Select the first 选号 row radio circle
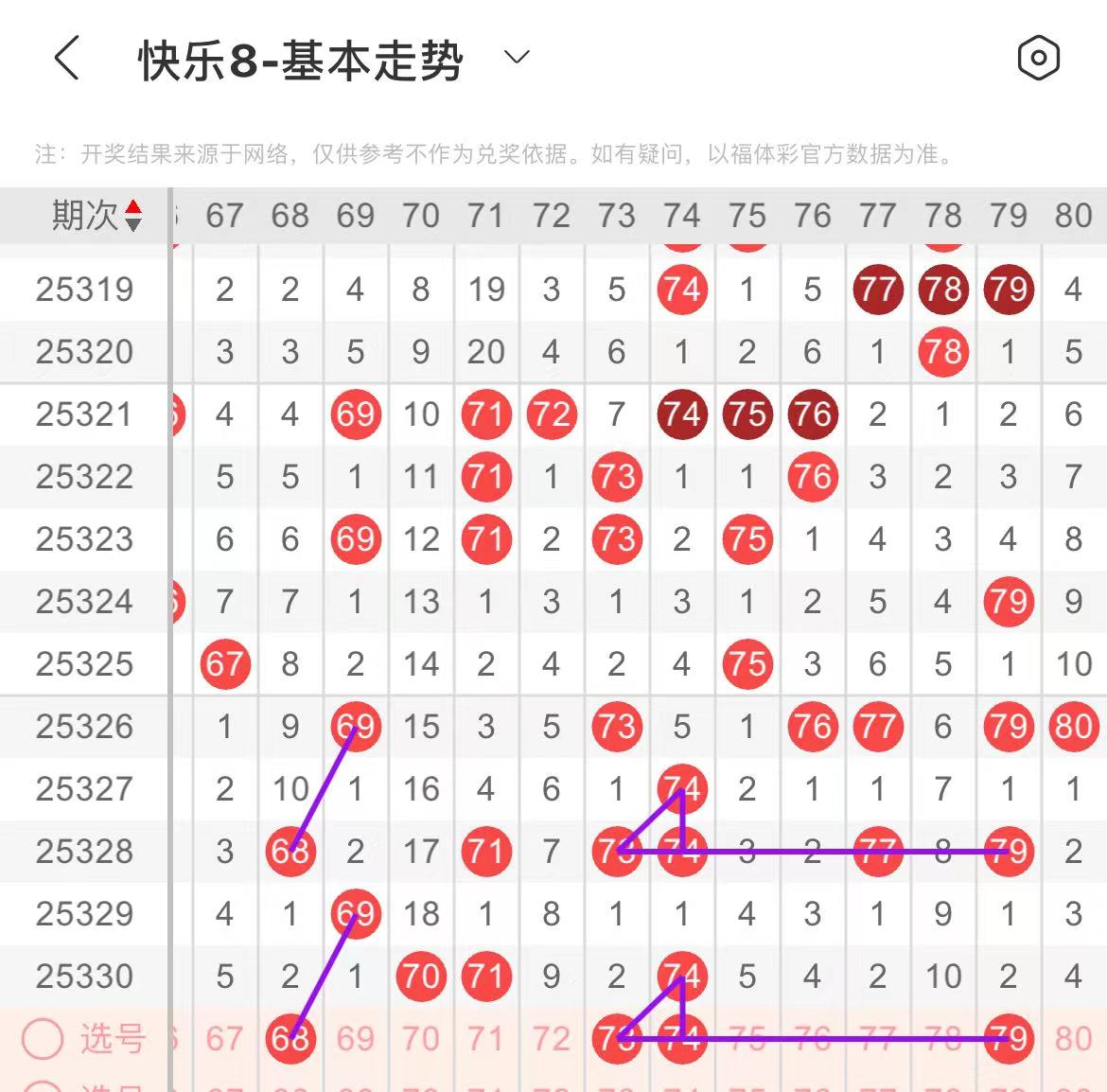This screenshot has height=1092, width=1107. click(43, 1039)
